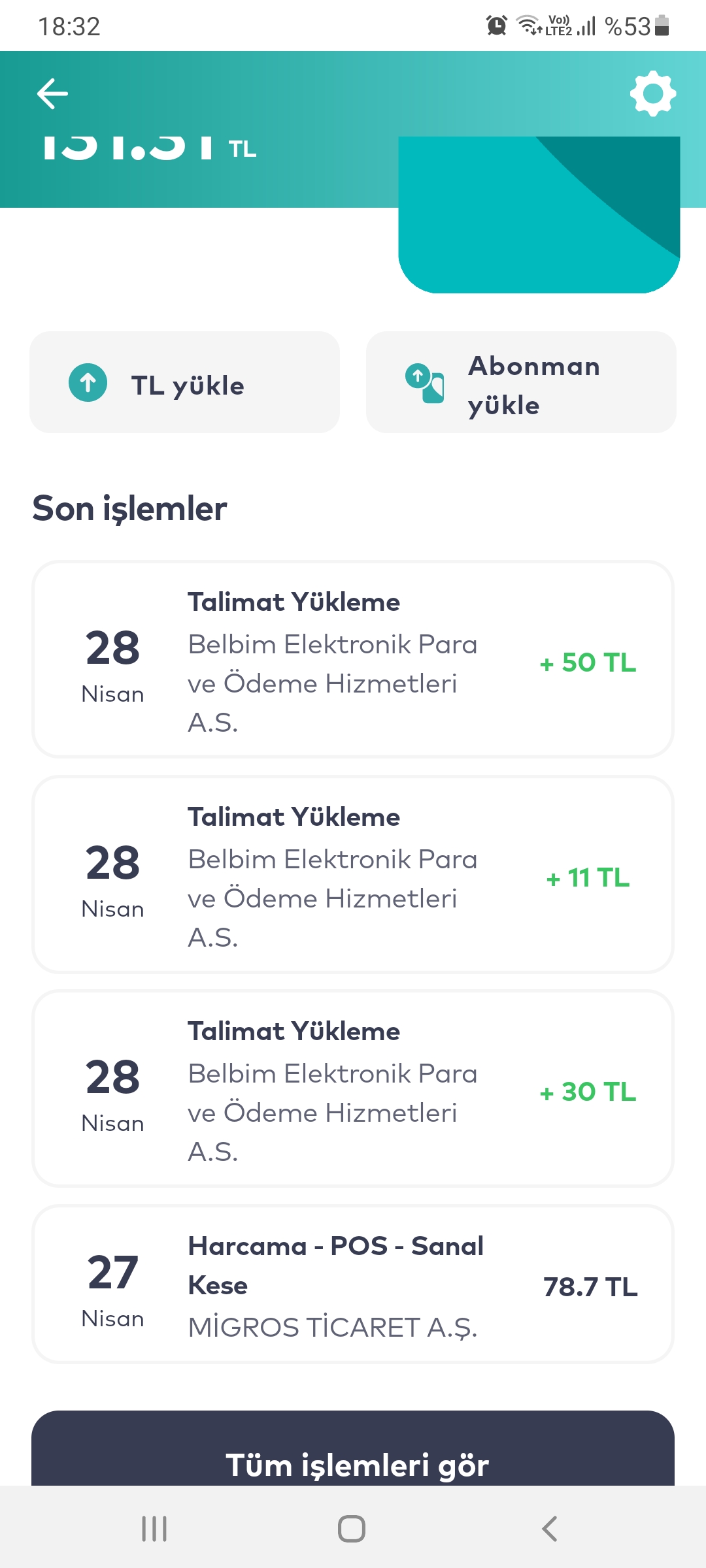Select Abonman yükle
This screenshot has height=1568, width=706.
[521, 382]
